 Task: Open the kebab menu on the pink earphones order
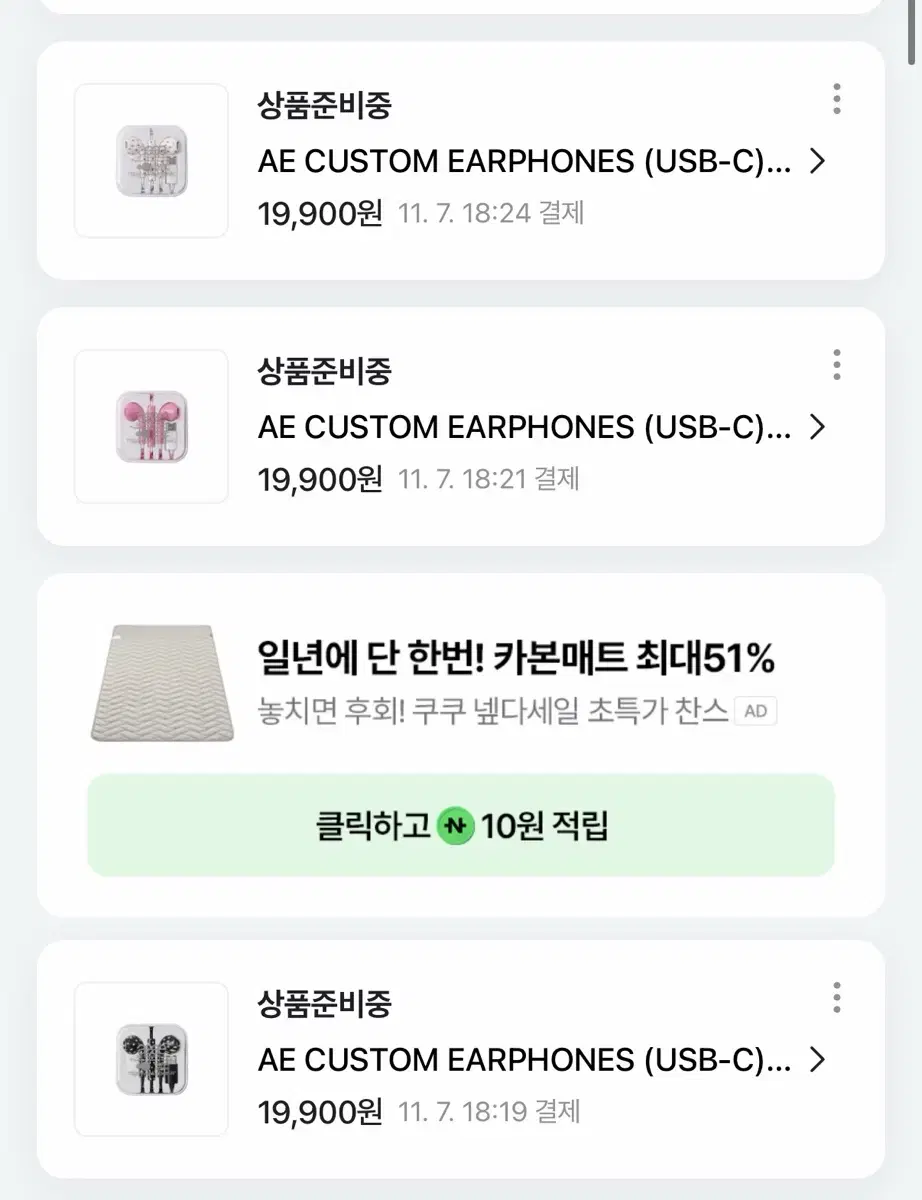pyautogui.click(x=836, y=366)
